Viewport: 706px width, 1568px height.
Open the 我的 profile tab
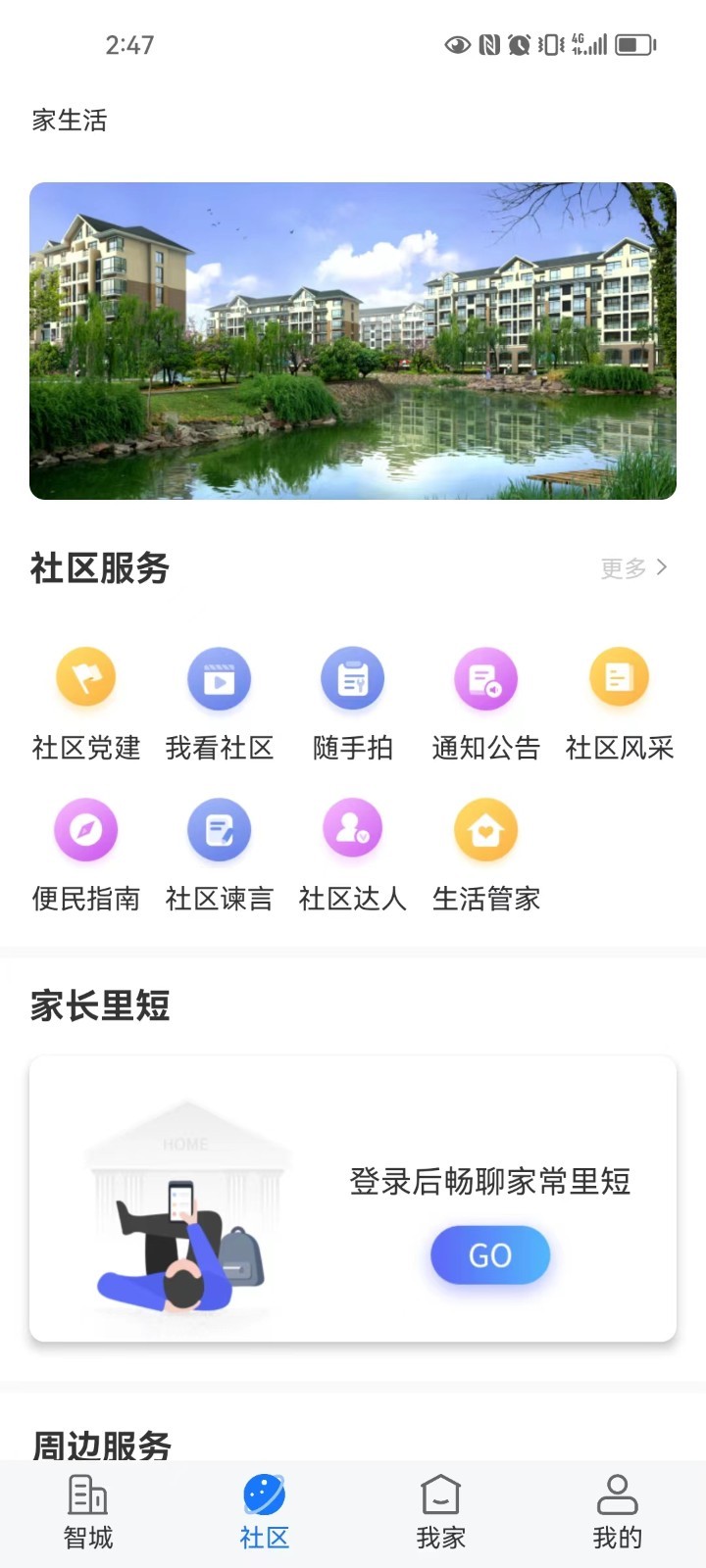point(618,1512)
